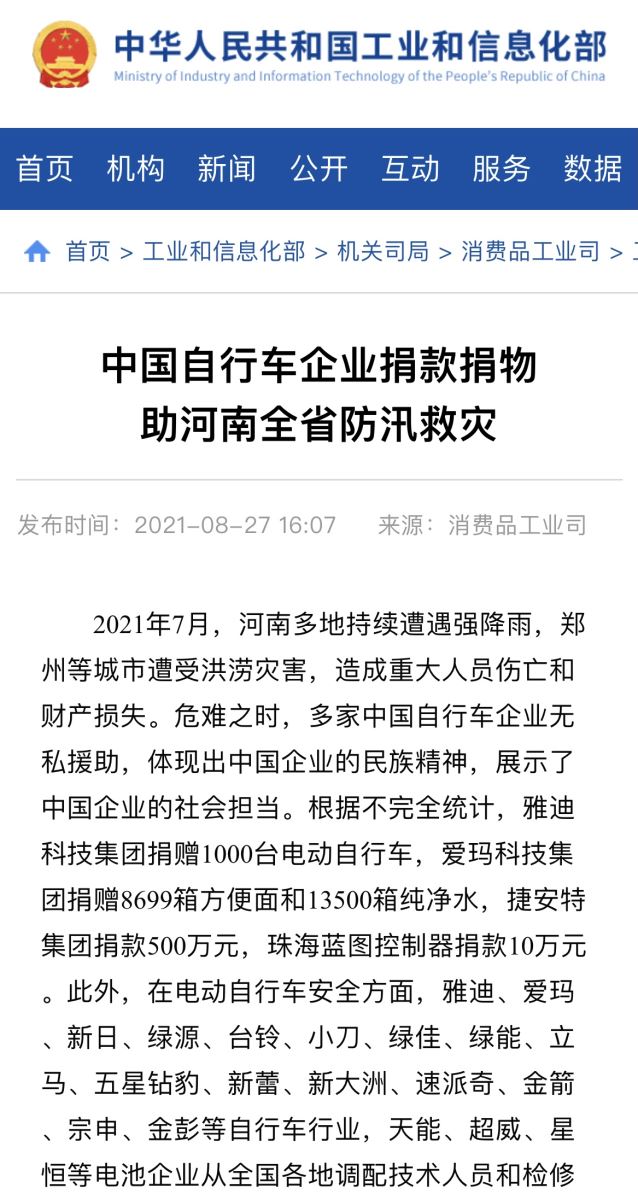Screen dimensions: 638x1200
Task: Open the 消费品工业司 breadcrumb link
Action: (x=530, y=252)
